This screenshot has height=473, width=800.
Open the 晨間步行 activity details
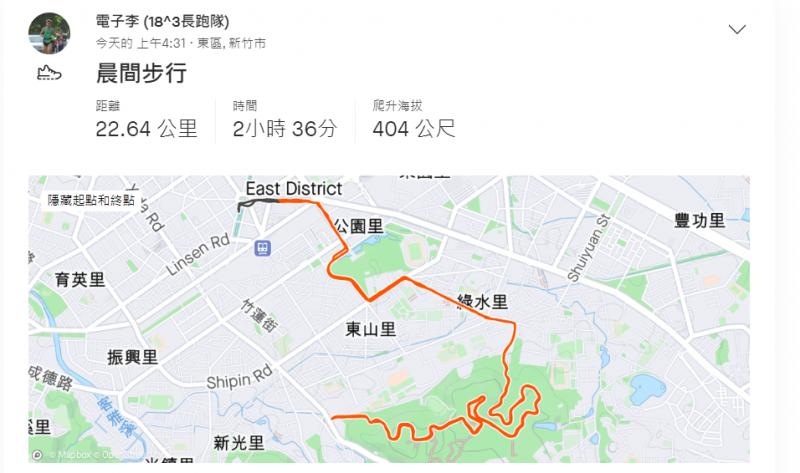[141, 75]
